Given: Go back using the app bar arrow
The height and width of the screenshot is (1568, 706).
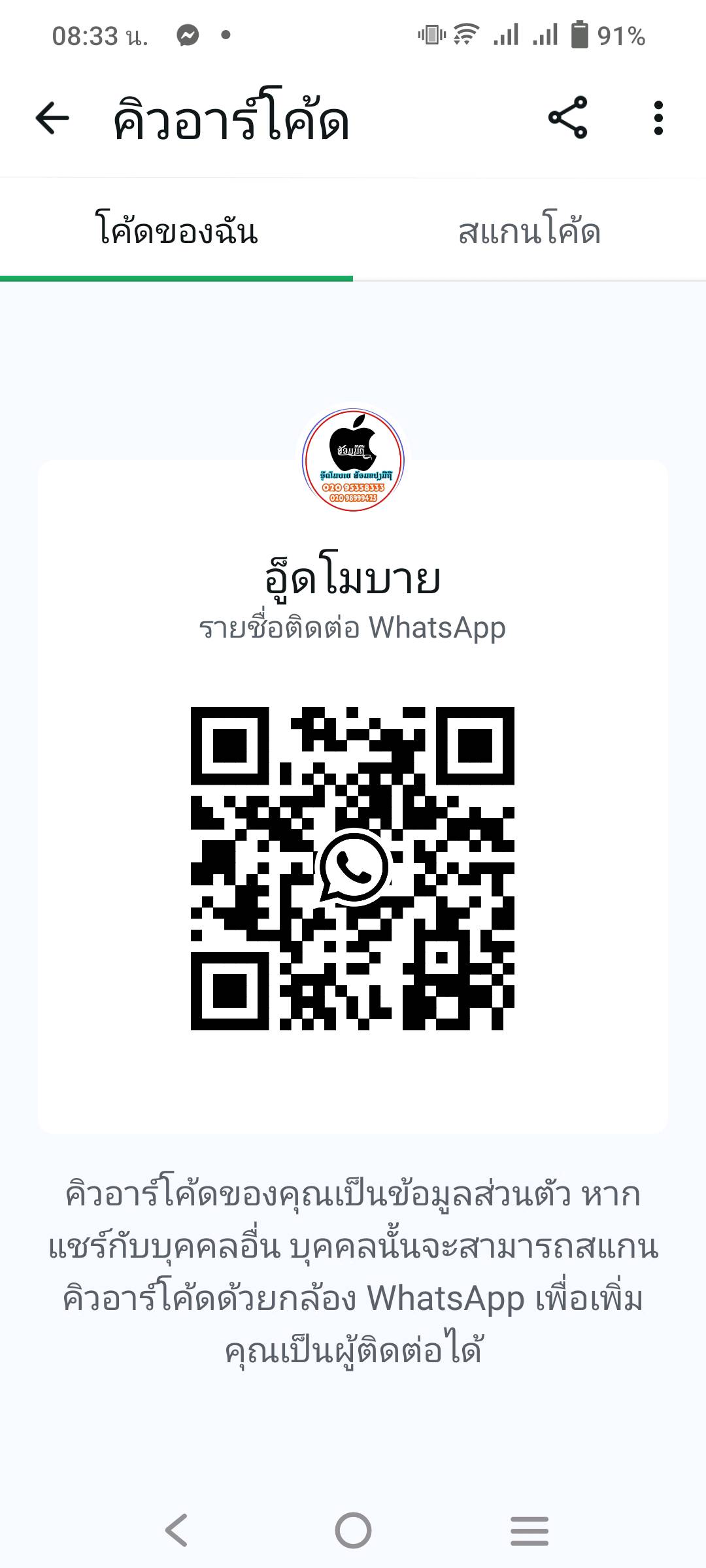Looking at the screenshot, I should click(52, 119).
